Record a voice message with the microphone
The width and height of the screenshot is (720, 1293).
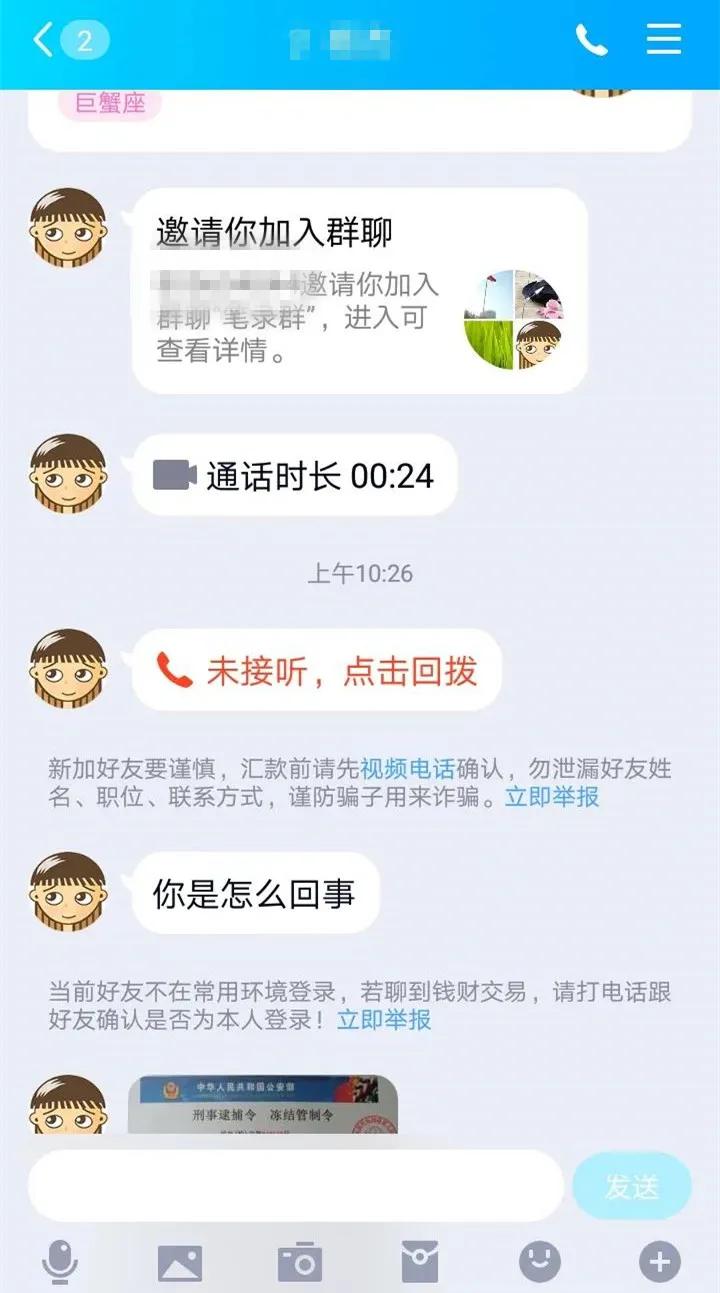[60, 1262]
